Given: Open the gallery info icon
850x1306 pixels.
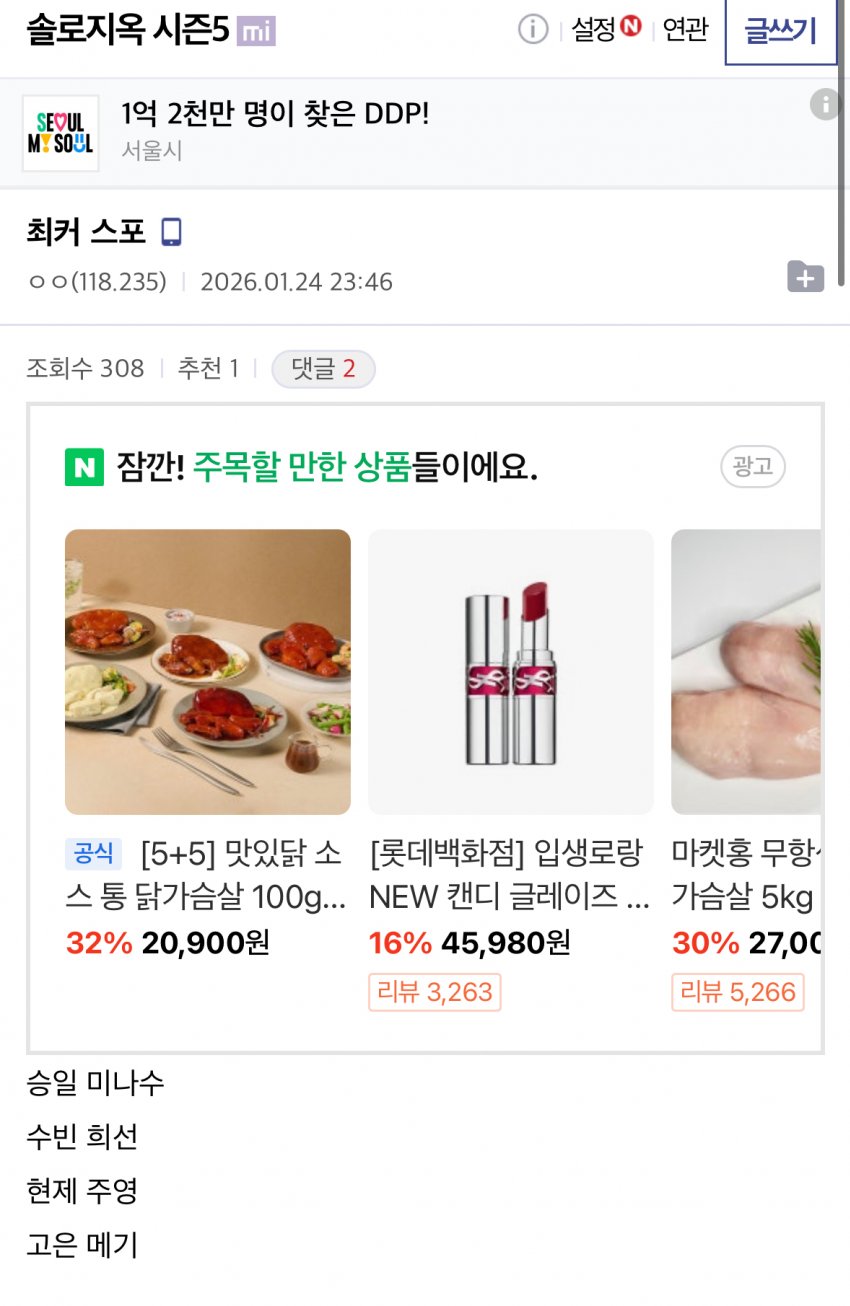Looking at the screenshot, I should [x=533, y=30].
